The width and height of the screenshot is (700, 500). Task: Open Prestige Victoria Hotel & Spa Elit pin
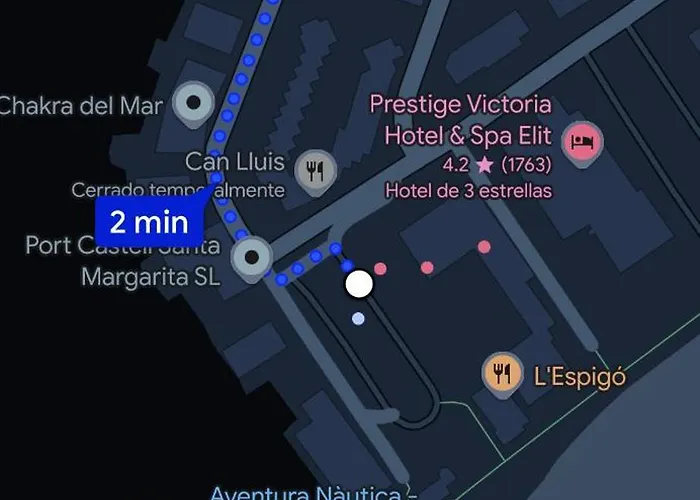[x=580, y=141]
